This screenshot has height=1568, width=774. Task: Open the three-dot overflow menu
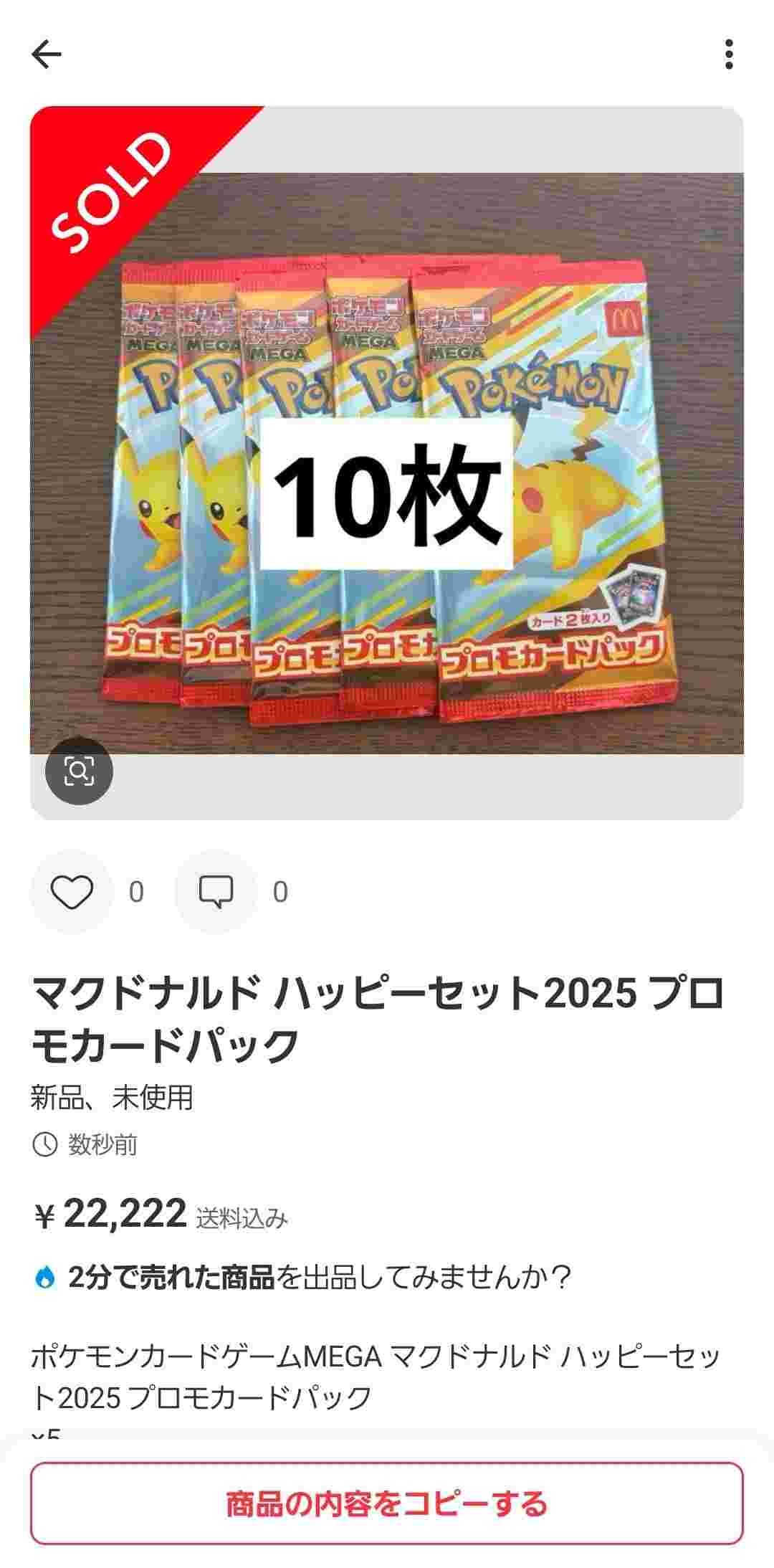pyautogui.click(x=728, y=54)
